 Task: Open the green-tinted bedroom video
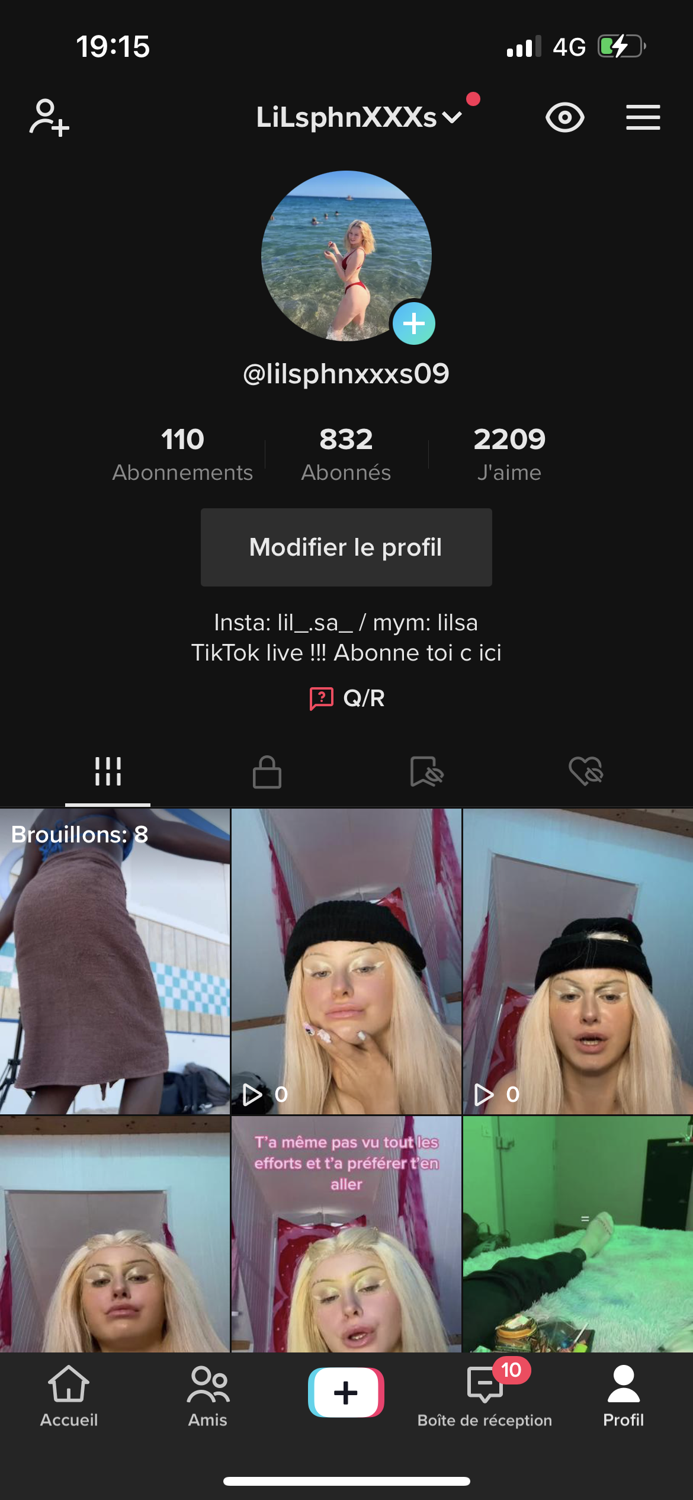578,1234
